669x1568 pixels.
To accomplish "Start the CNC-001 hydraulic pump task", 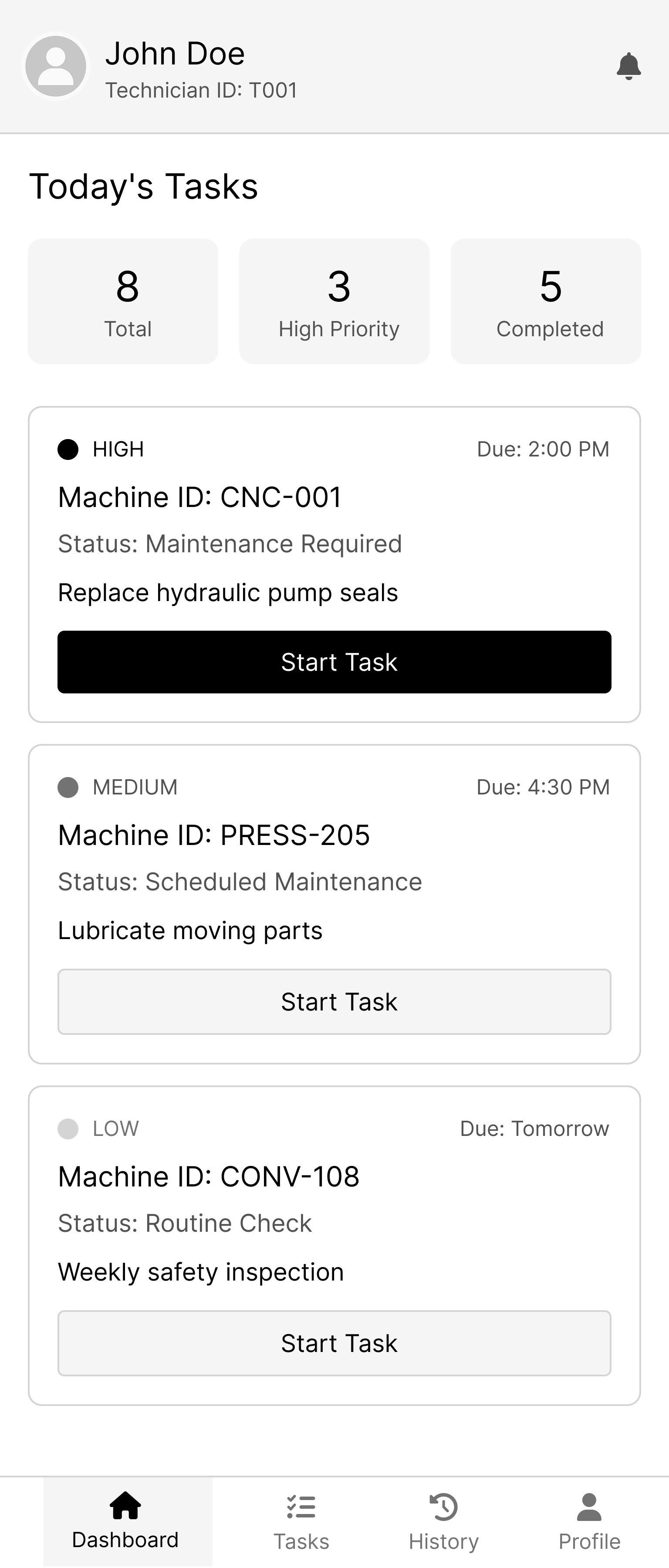I will [334, 662].
